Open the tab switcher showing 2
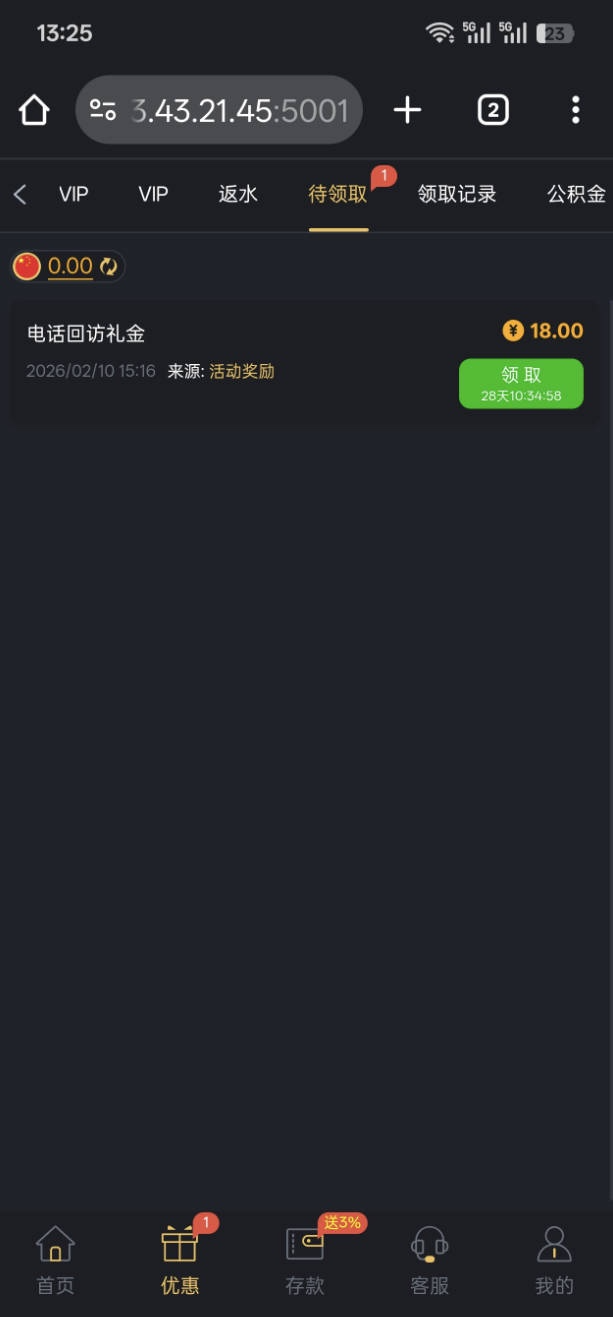This screenshot has height=1317, width=613. pyautogui.click(x=492, y=110)
